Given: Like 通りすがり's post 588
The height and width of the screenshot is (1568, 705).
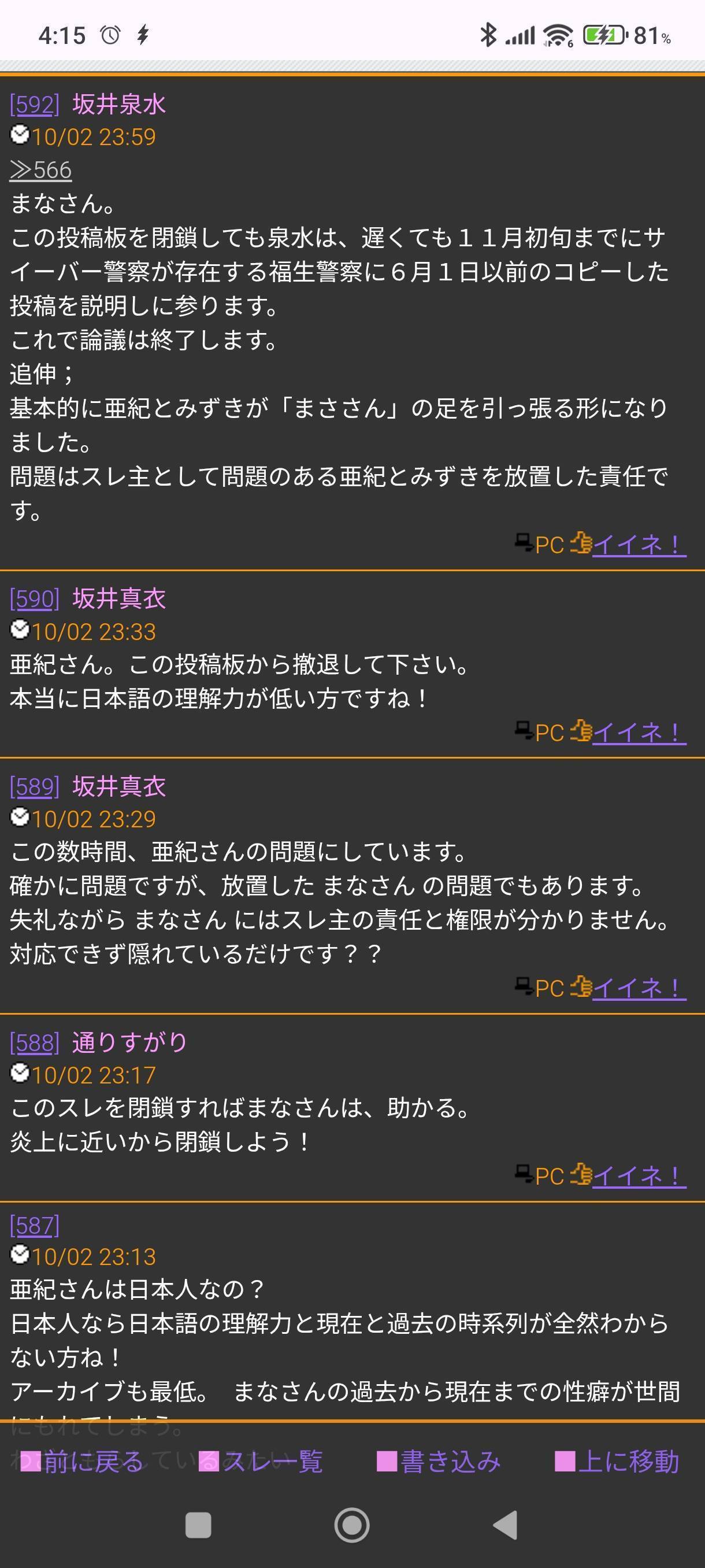Looking at the screenshot, I should [x=639, y=1175].
